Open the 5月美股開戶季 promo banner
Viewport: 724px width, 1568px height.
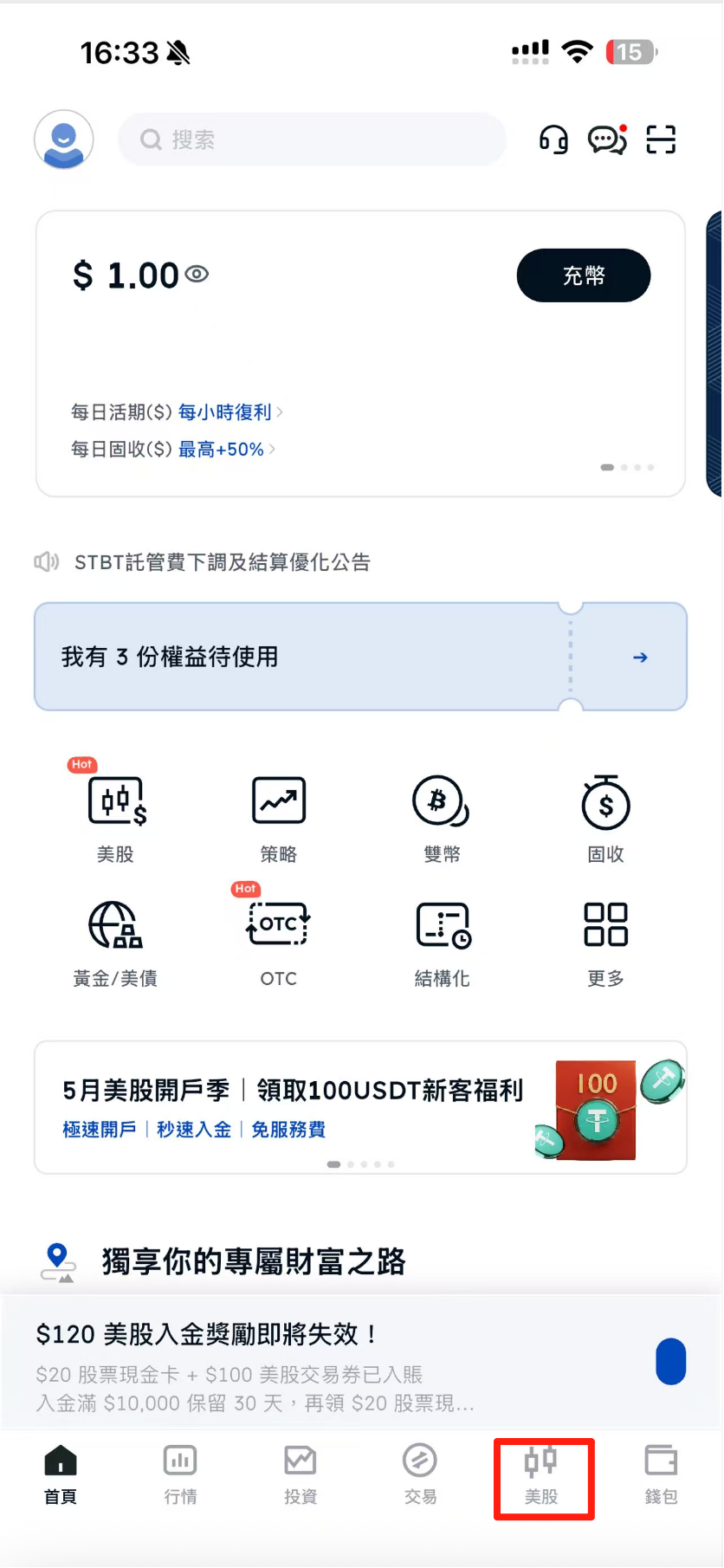pyautogui.click(x=360, y=1108)
